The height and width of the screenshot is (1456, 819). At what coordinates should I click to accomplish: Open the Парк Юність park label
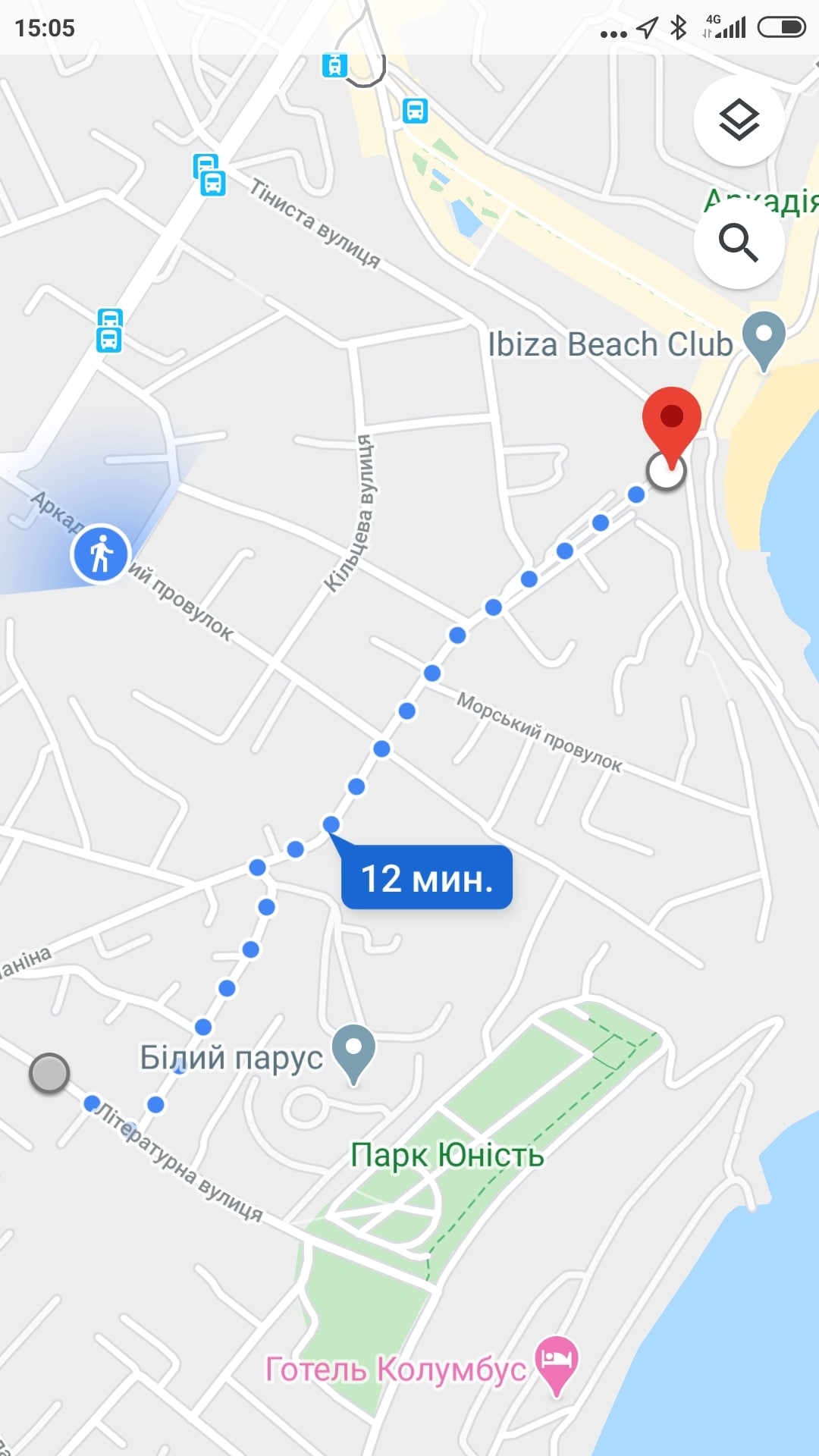[447, 1155]
